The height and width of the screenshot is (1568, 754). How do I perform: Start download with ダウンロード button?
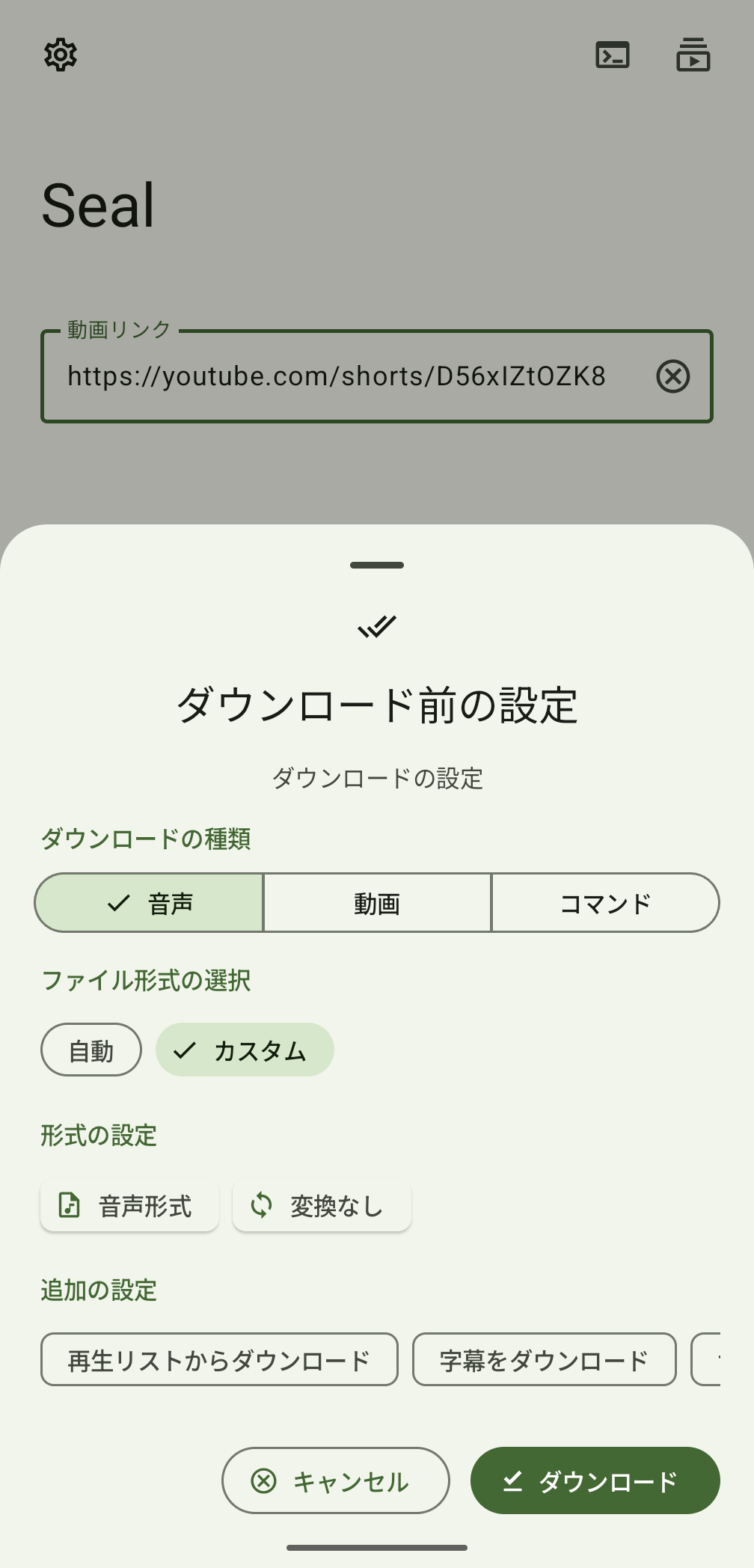tap(595, 1480)
